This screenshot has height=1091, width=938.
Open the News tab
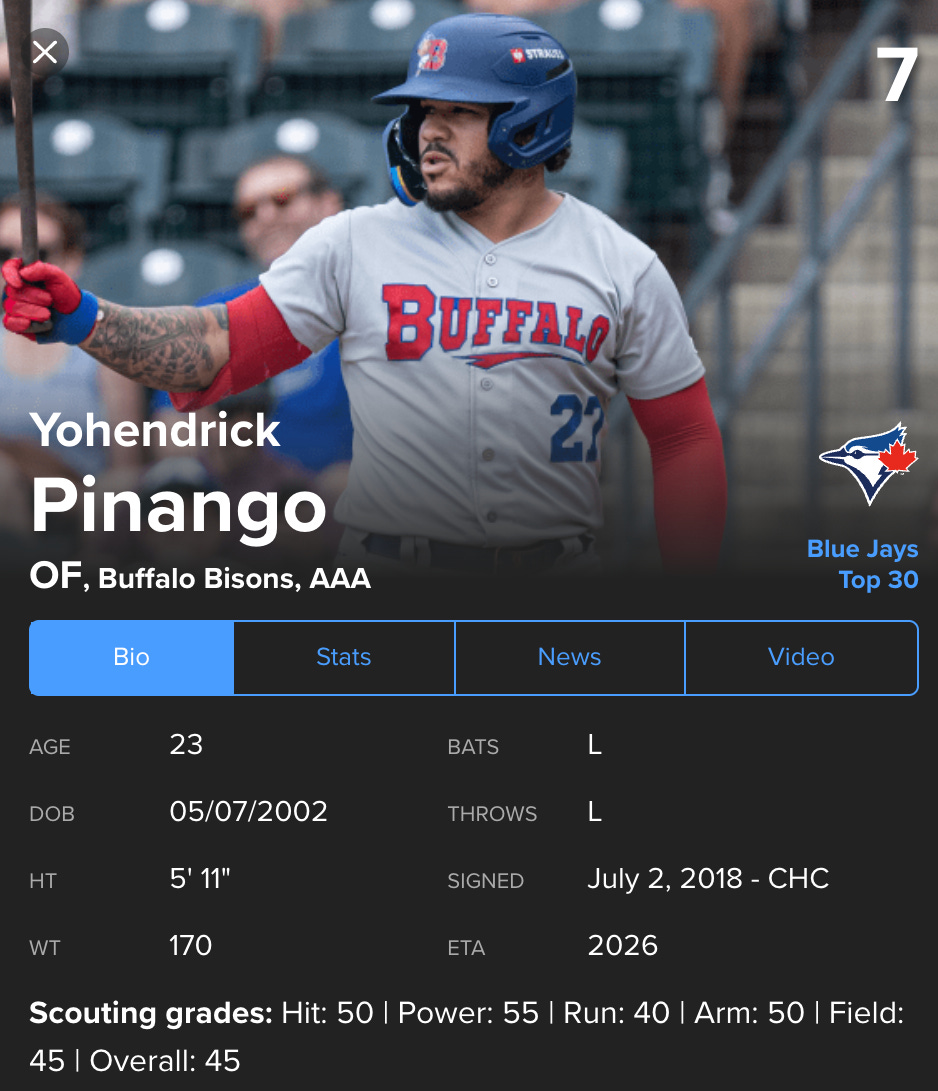coord(569,657)
